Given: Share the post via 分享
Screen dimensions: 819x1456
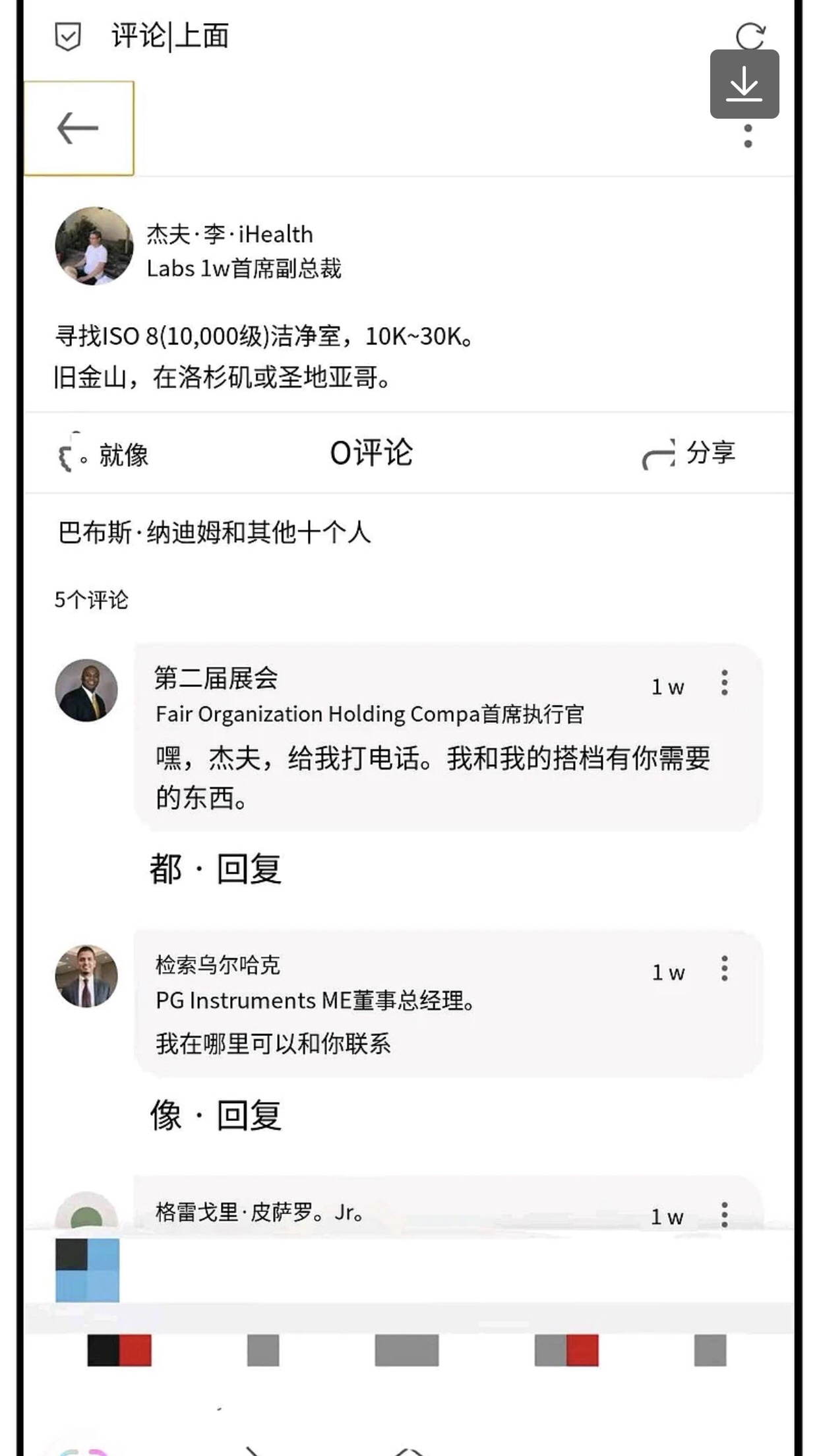Looking at the screenshot, I should pos(688,454).
